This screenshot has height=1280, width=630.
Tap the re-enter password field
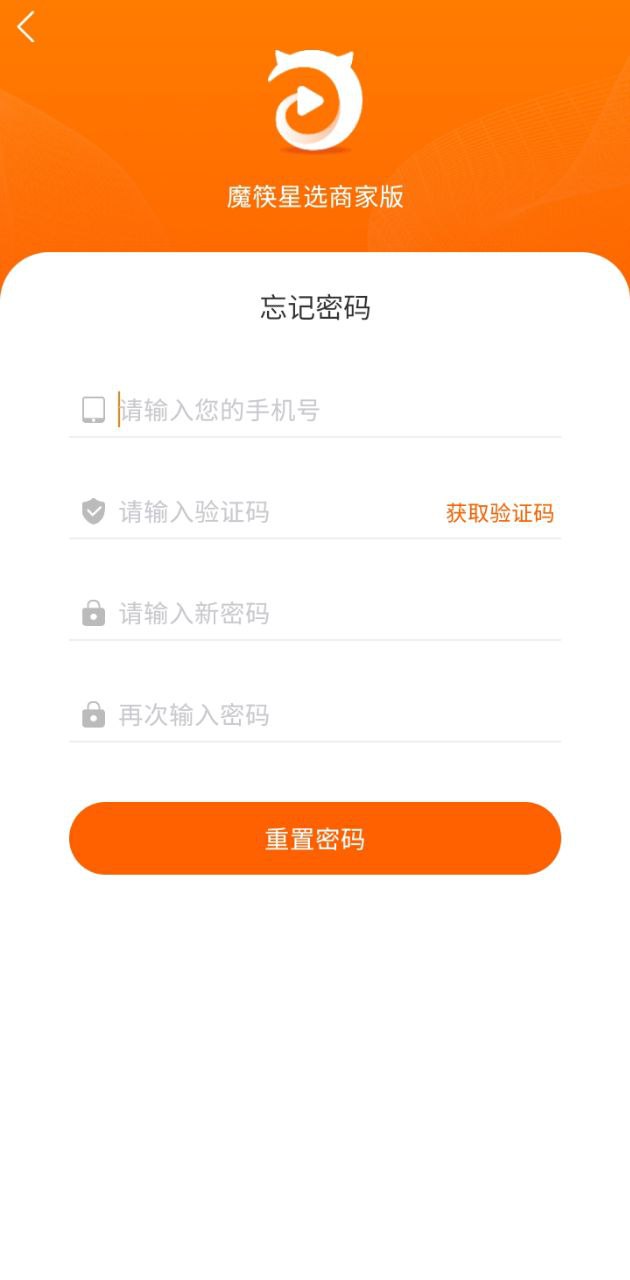pos(330,716)
